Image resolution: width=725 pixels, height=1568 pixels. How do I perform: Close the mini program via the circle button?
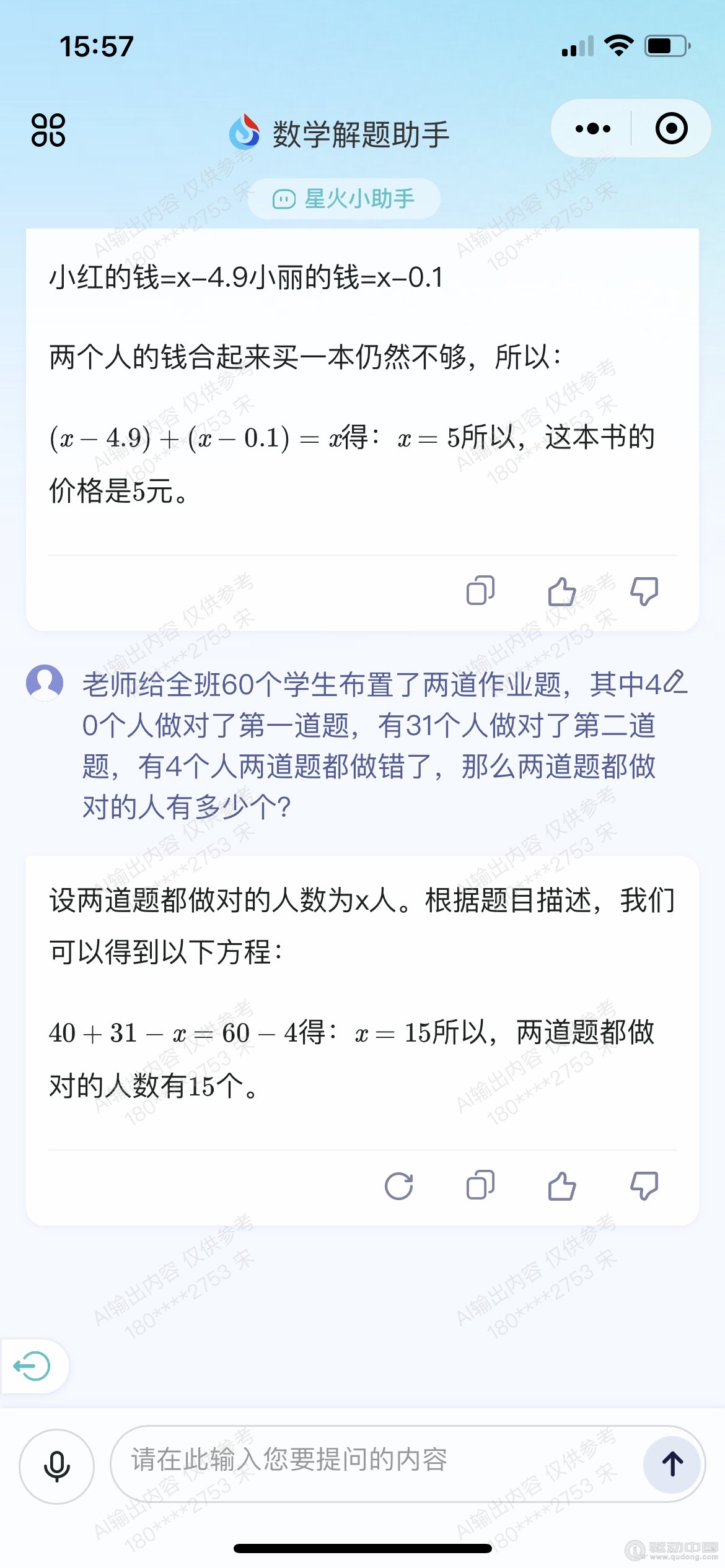(x=671, y=129)
